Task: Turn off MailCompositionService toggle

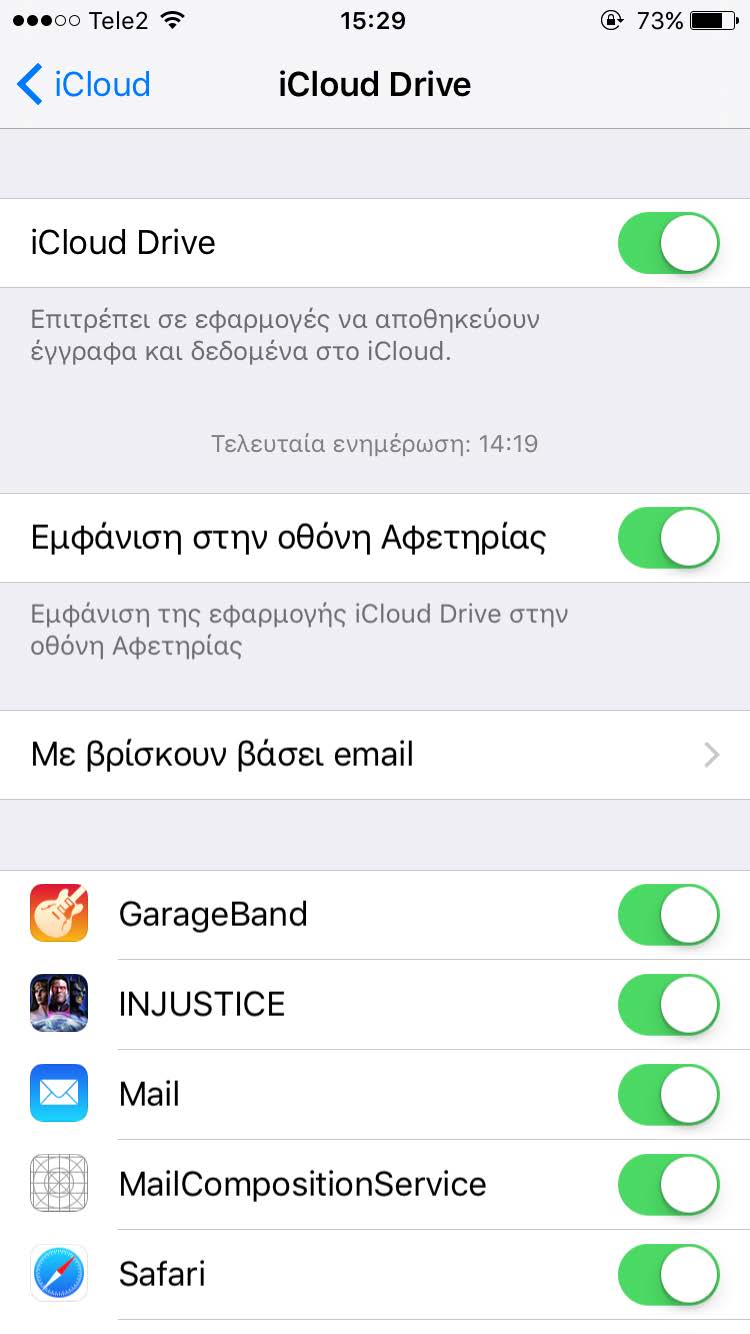Action: coord(668,1185)
